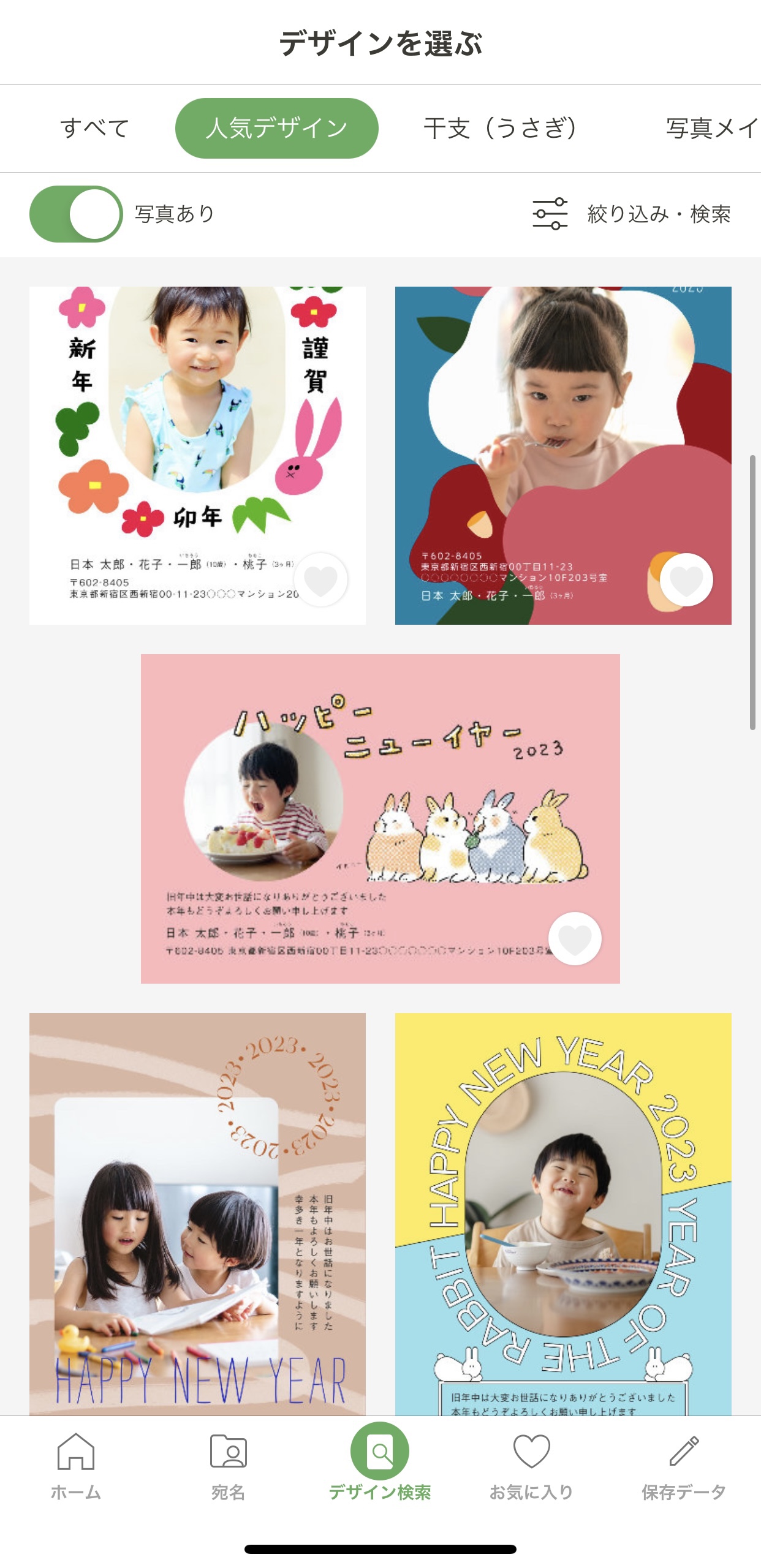Screen dimensions: 761x1568
Task: Open the beige 2023 circle text design
Action: pos(197,1213)
